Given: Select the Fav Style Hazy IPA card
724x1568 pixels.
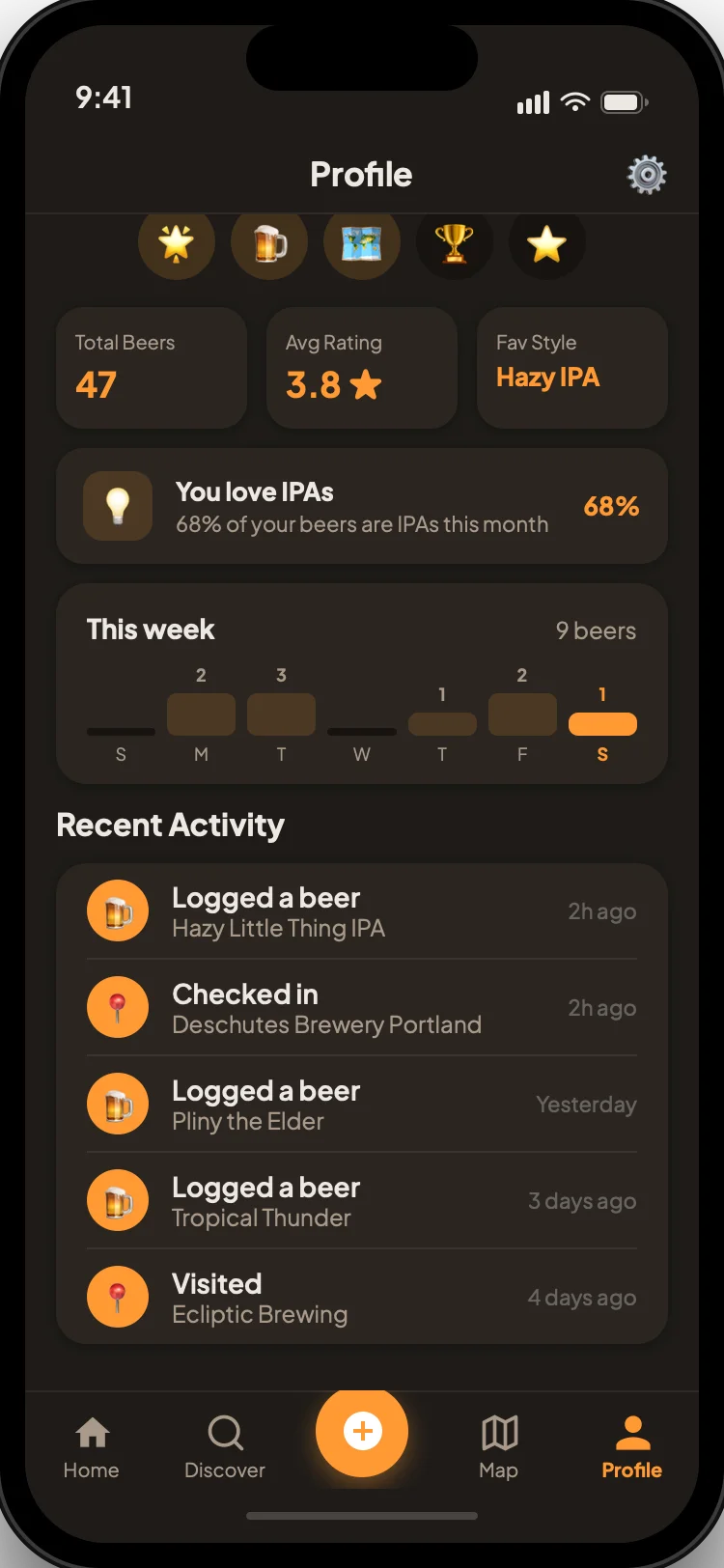Looking at the screenshot, I should [x=571, y=368].
